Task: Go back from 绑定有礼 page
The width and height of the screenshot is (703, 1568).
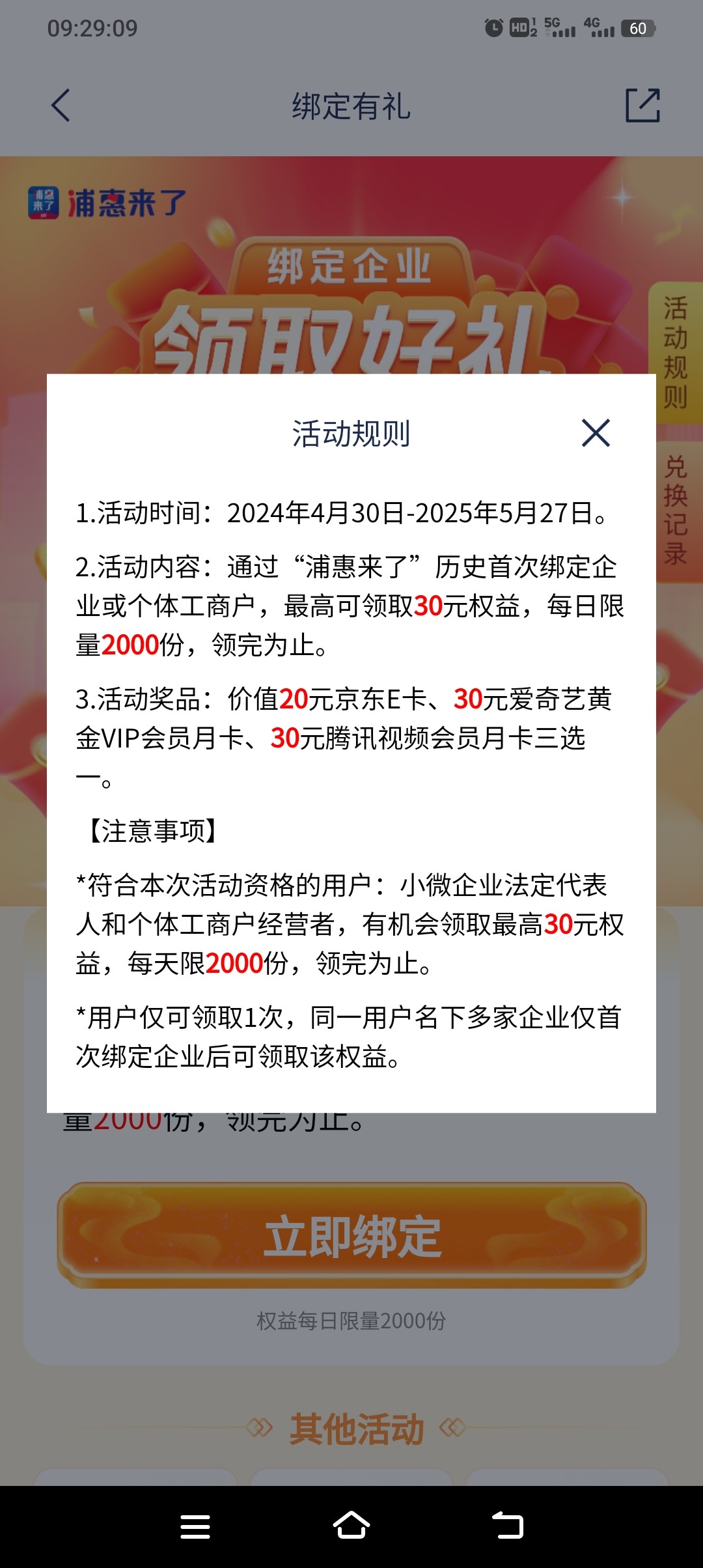Action: [x=61, y=105]
